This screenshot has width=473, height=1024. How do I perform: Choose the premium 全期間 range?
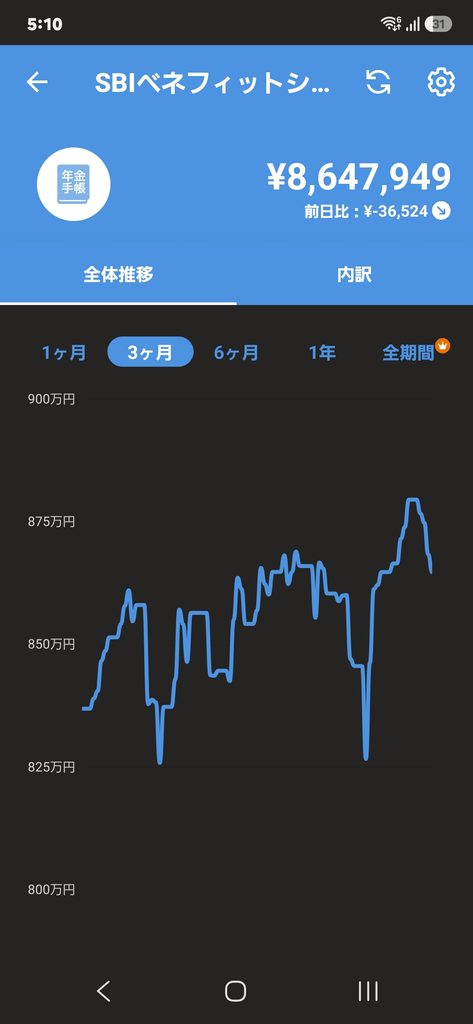[x=409, y=353]
